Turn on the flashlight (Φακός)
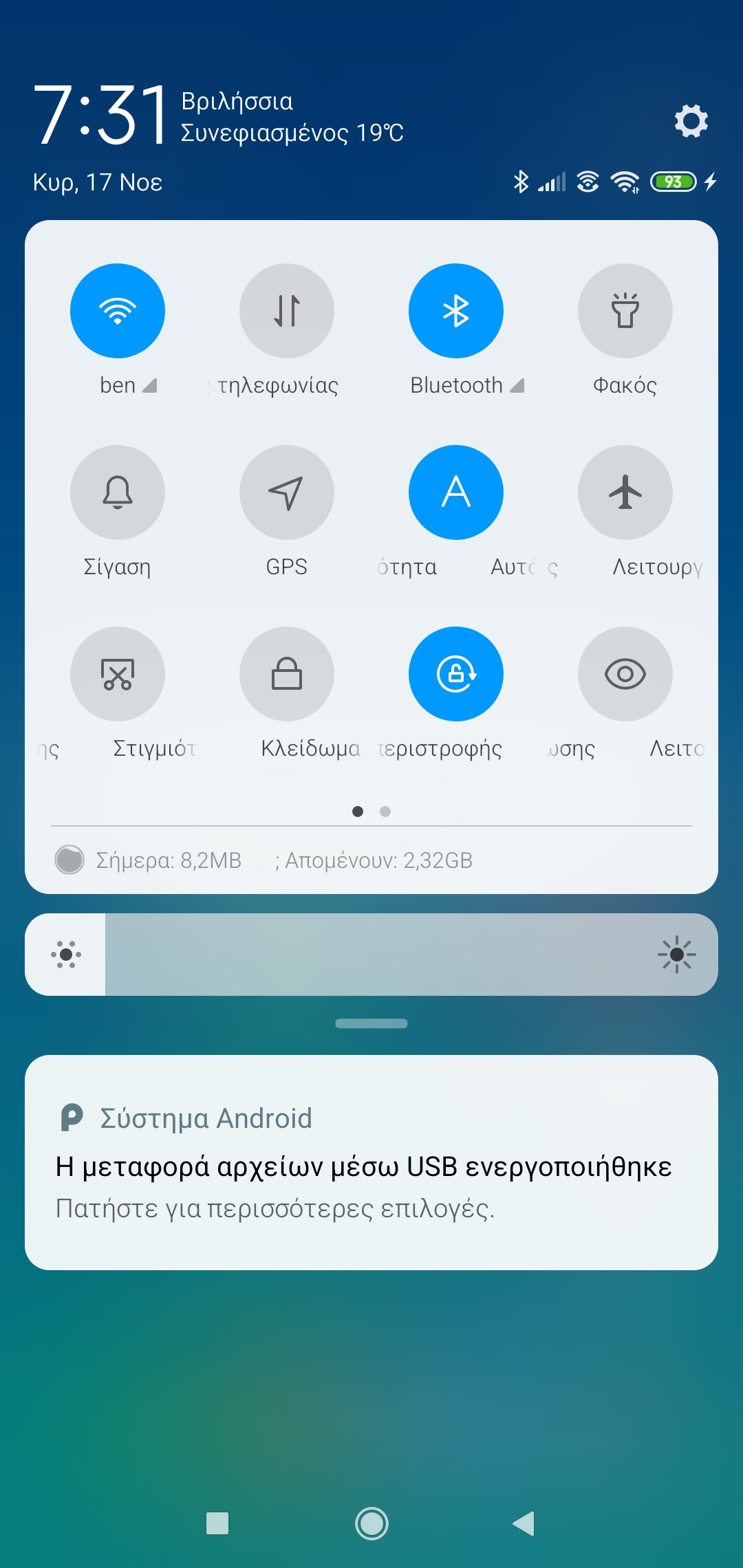743x1568 pixels. point(625,311)
